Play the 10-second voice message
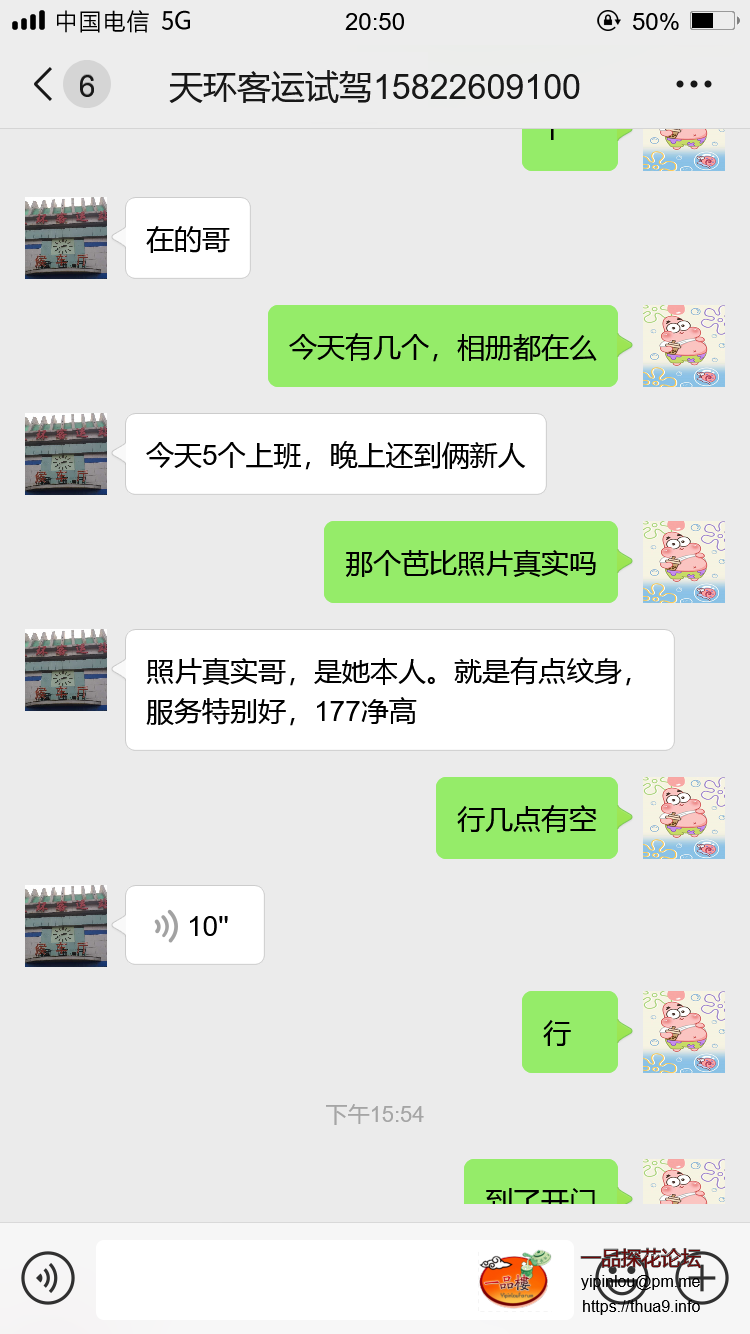 tap(194, 924)
